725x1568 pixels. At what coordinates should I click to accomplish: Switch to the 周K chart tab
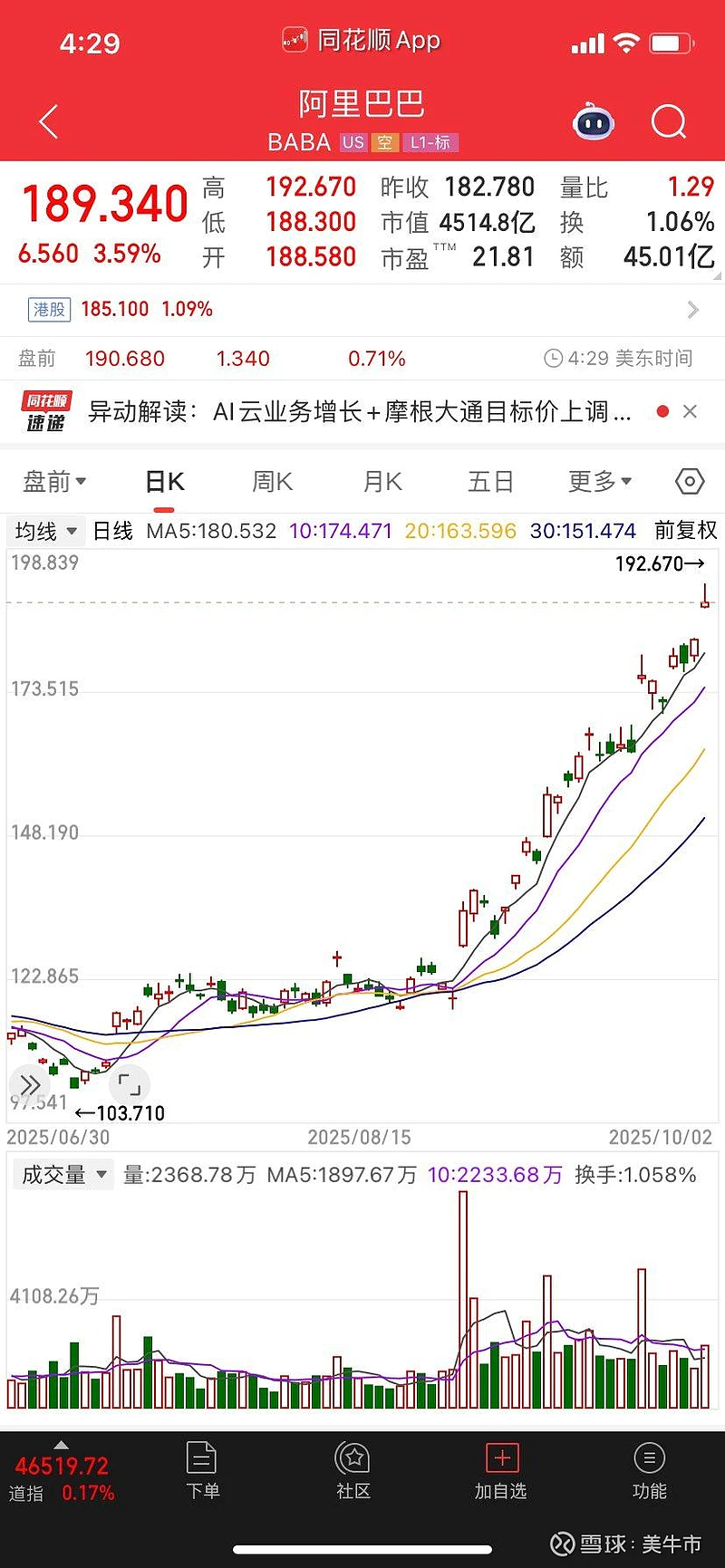tap(272, 481)
